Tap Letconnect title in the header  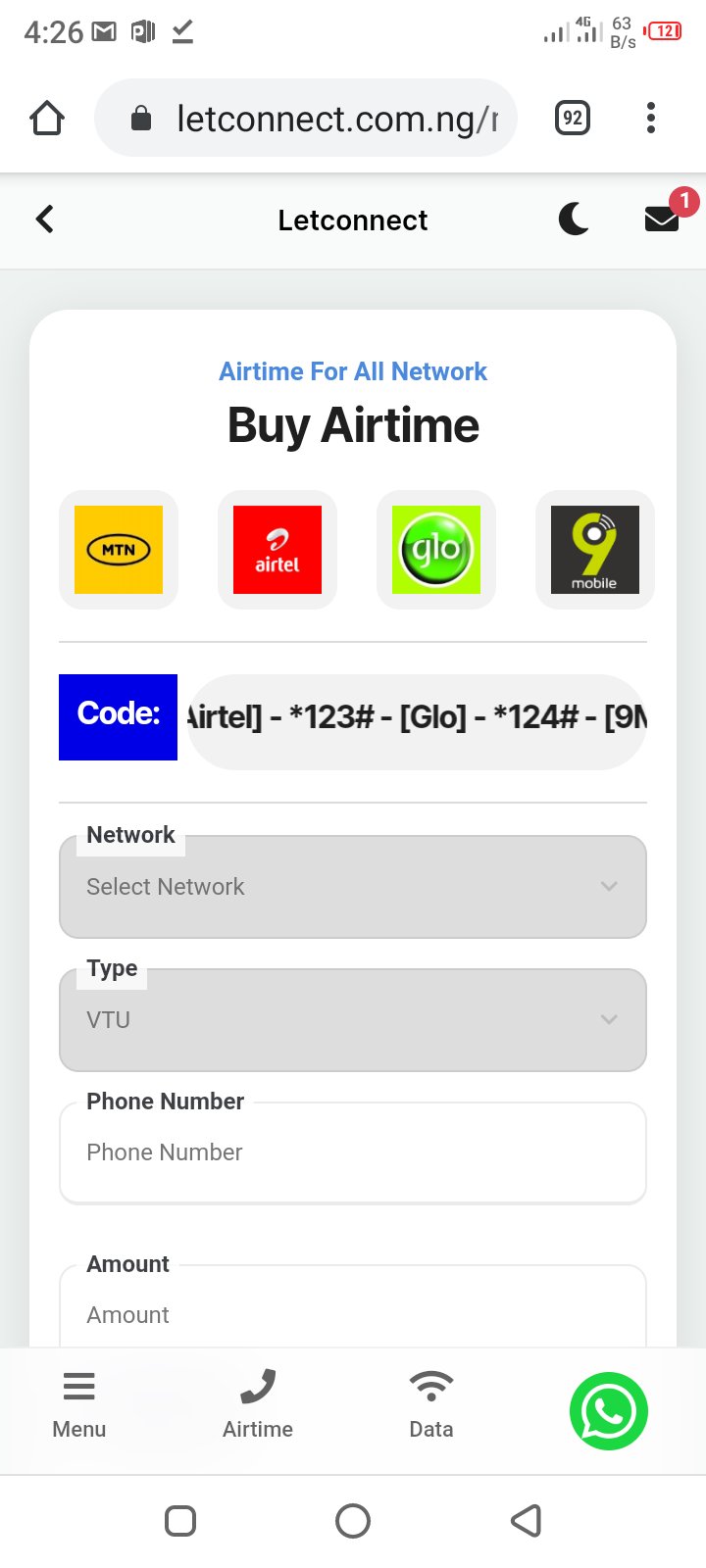tap(353, 220)
